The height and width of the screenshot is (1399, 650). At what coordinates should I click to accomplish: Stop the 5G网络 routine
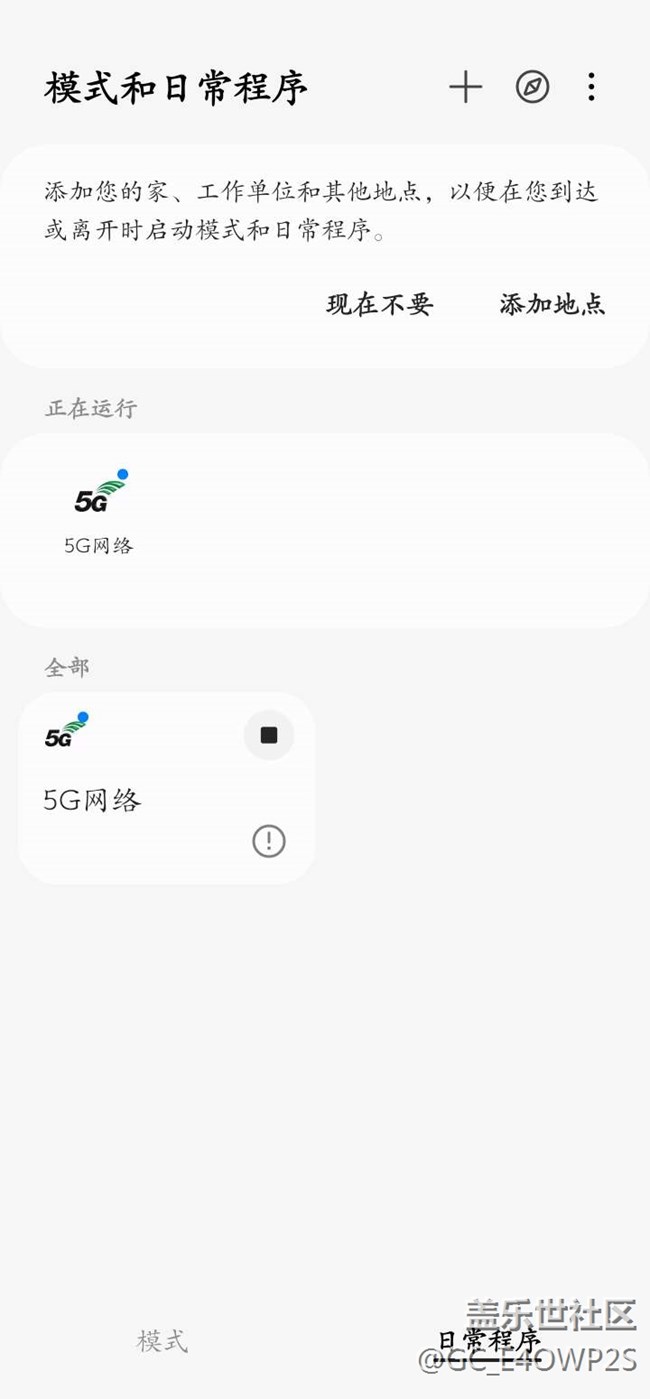pos(269,736)
